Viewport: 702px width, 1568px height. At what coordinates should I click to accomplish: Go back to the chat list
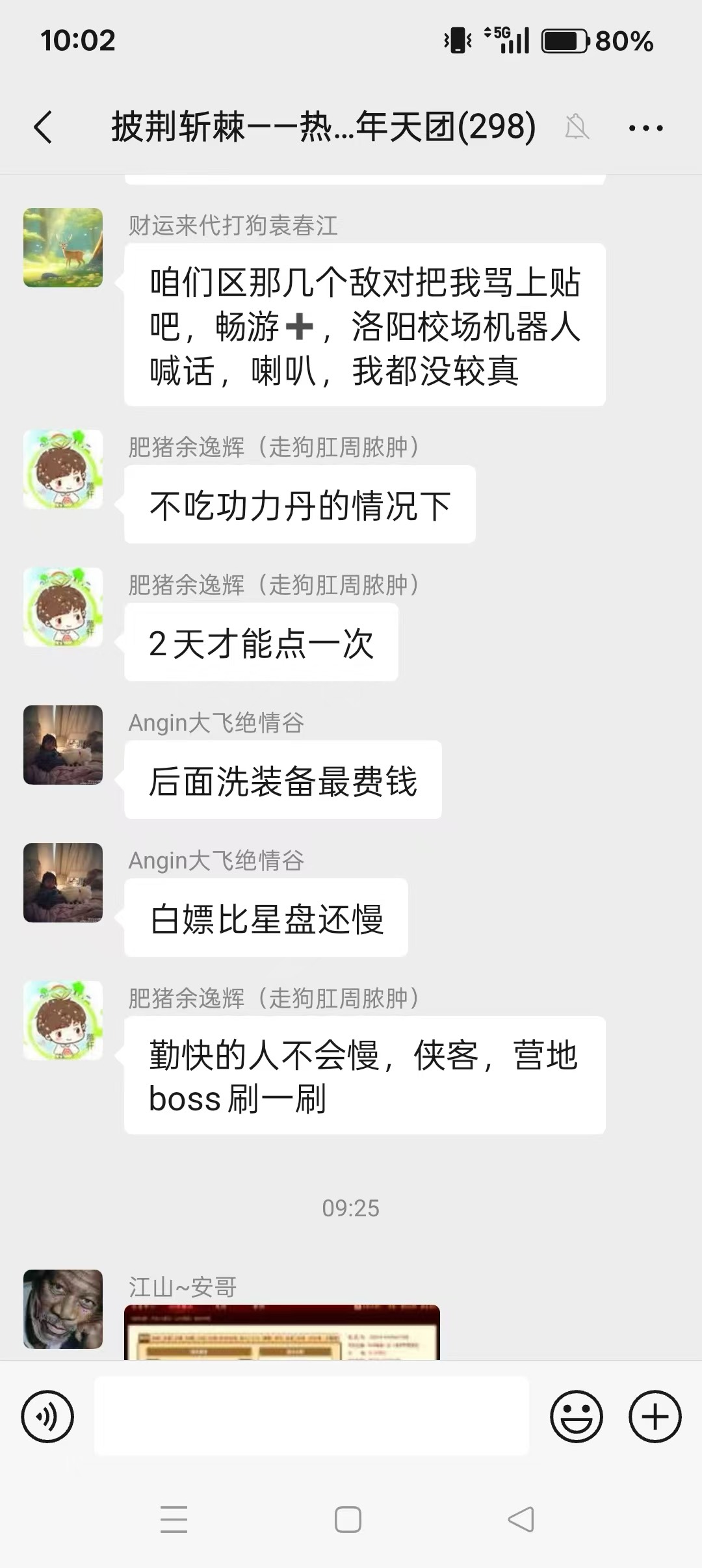(x=44, y=127)
